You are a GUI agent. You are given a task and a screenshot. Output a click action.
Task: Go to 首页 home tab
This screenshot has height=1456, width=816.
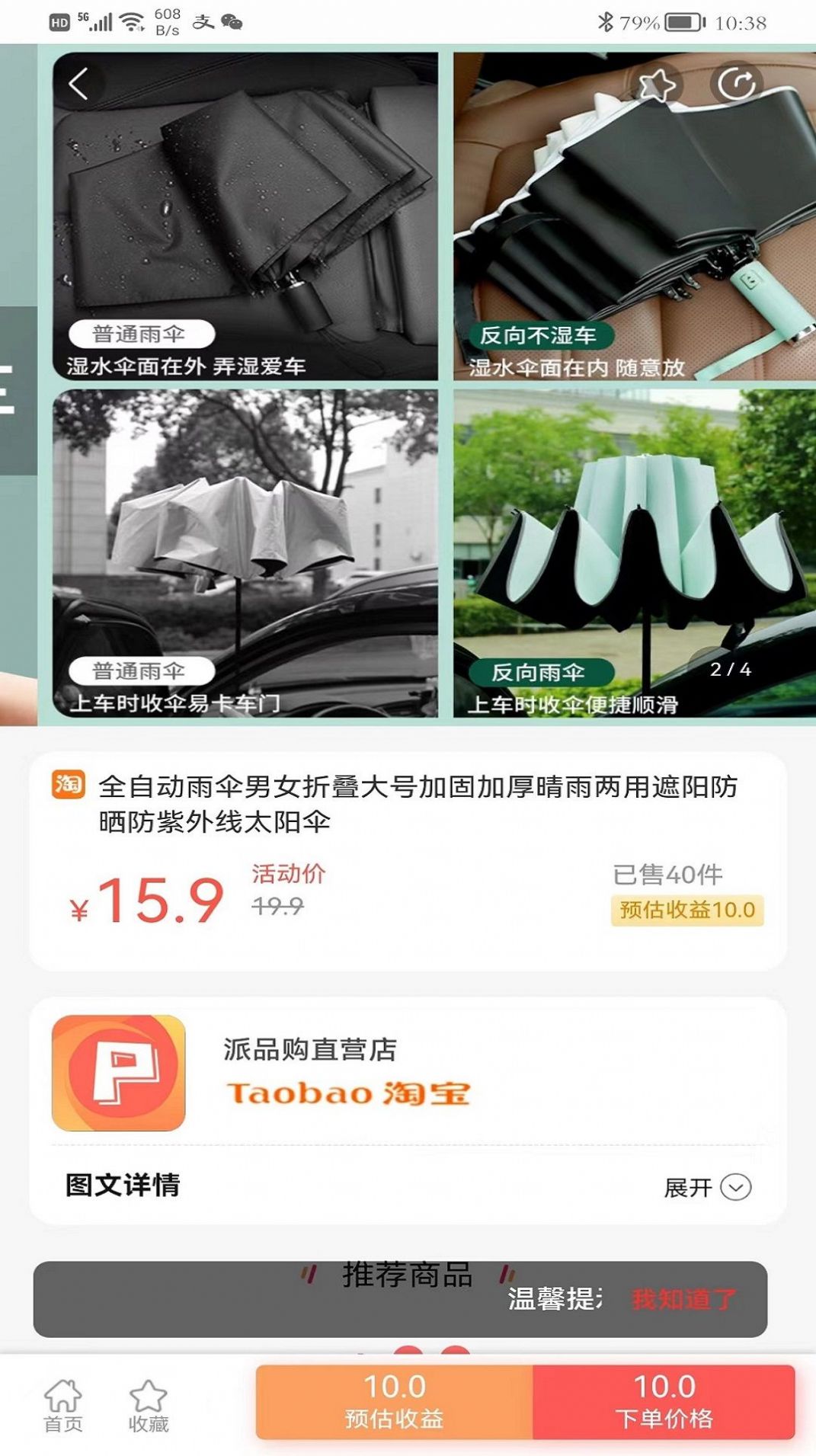click(x=62, y=1406)
